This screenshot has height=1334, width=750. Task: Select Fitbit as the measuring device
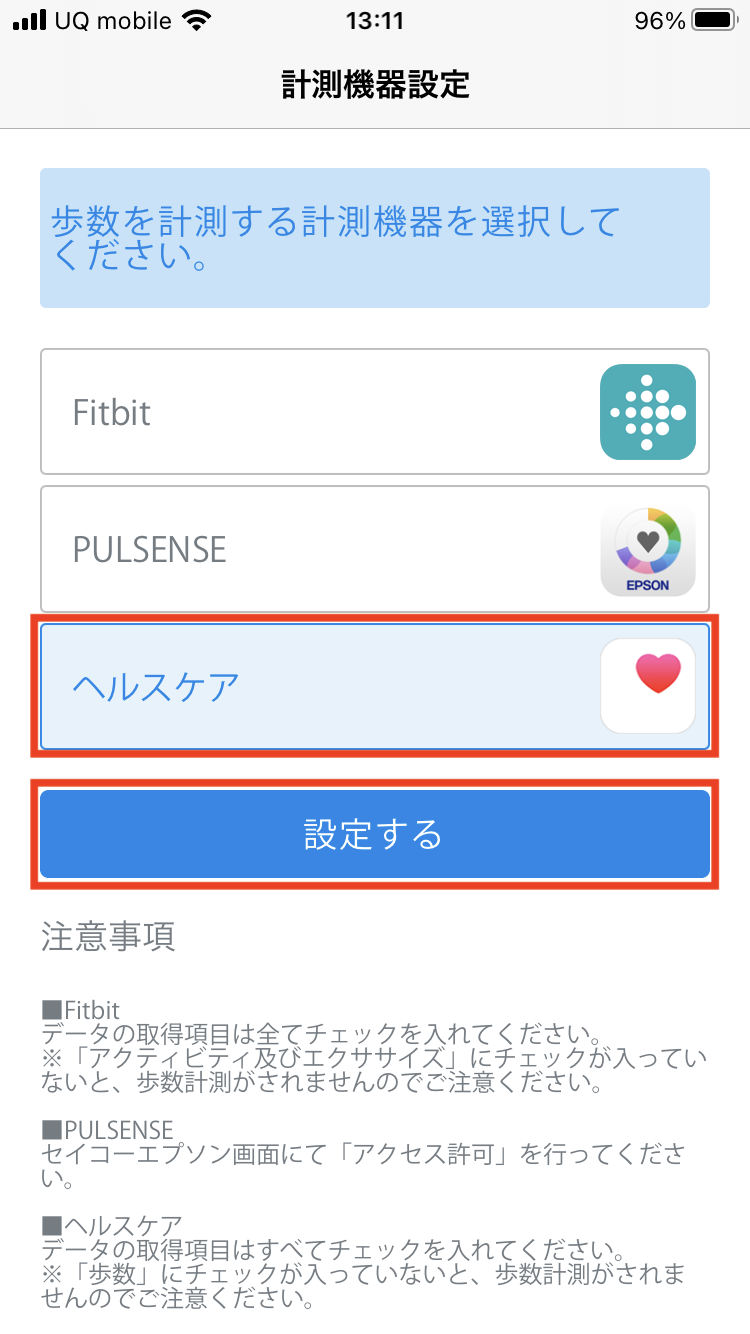click(x=375, y=411)
